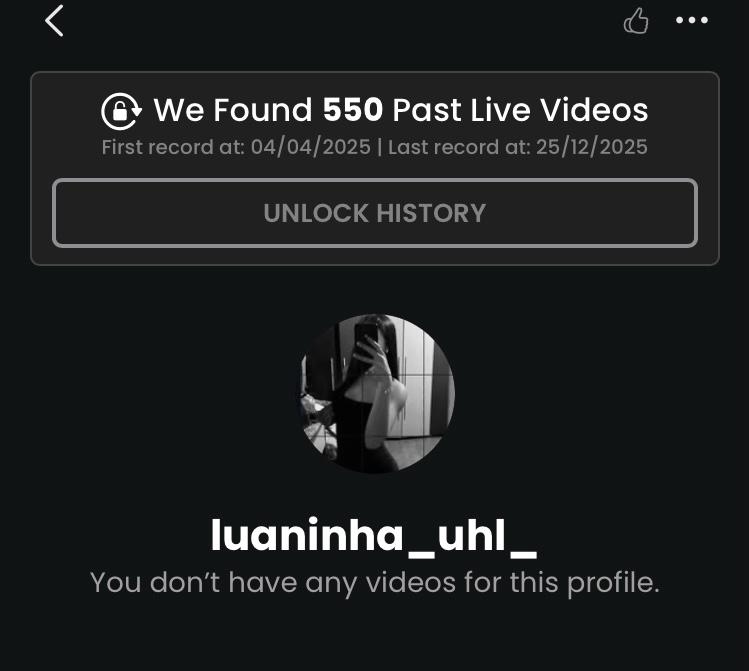
Task: Open the three-dot overflow menu
Action: pyautogui.click(x=692, y=21)
